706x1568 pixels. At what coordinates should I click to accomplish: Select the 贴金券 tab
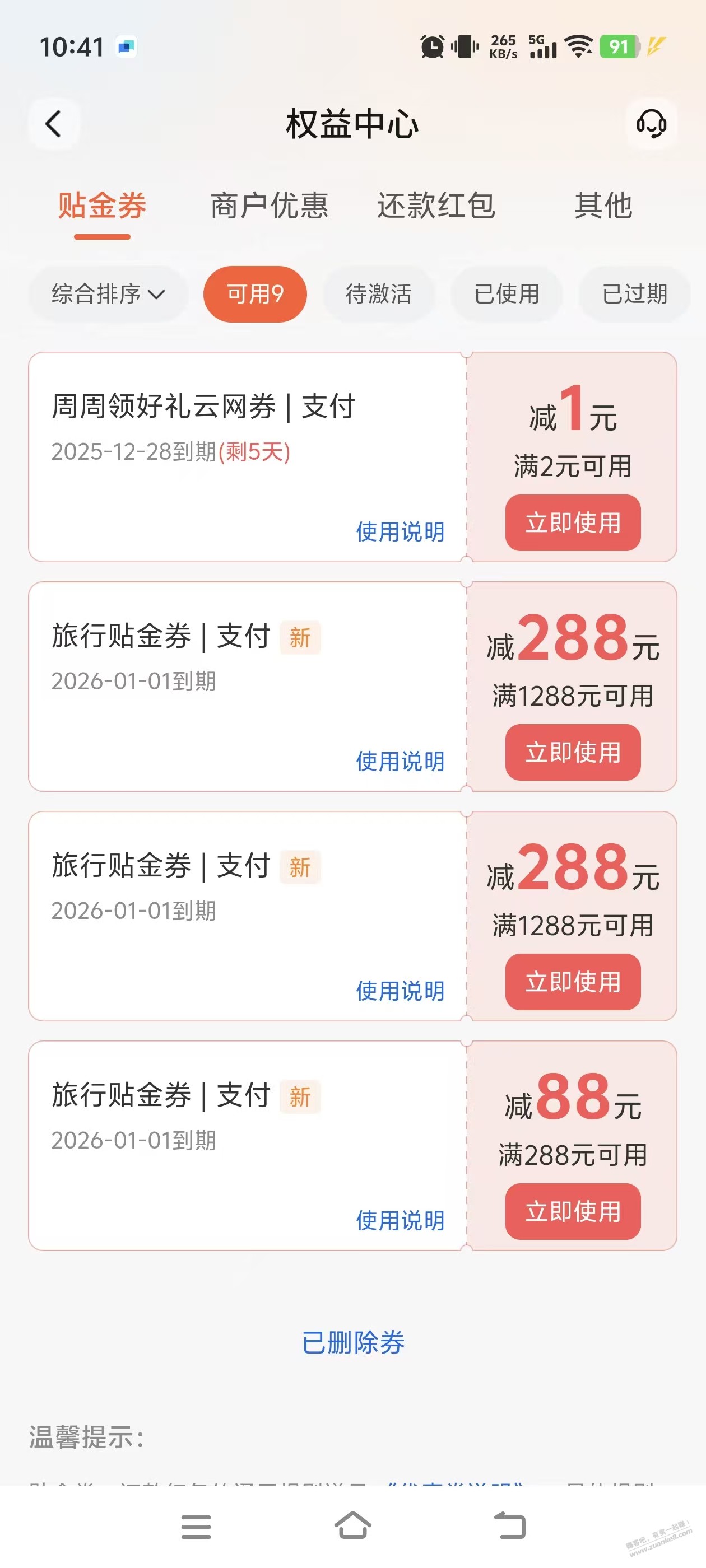[x=103, y=206]
